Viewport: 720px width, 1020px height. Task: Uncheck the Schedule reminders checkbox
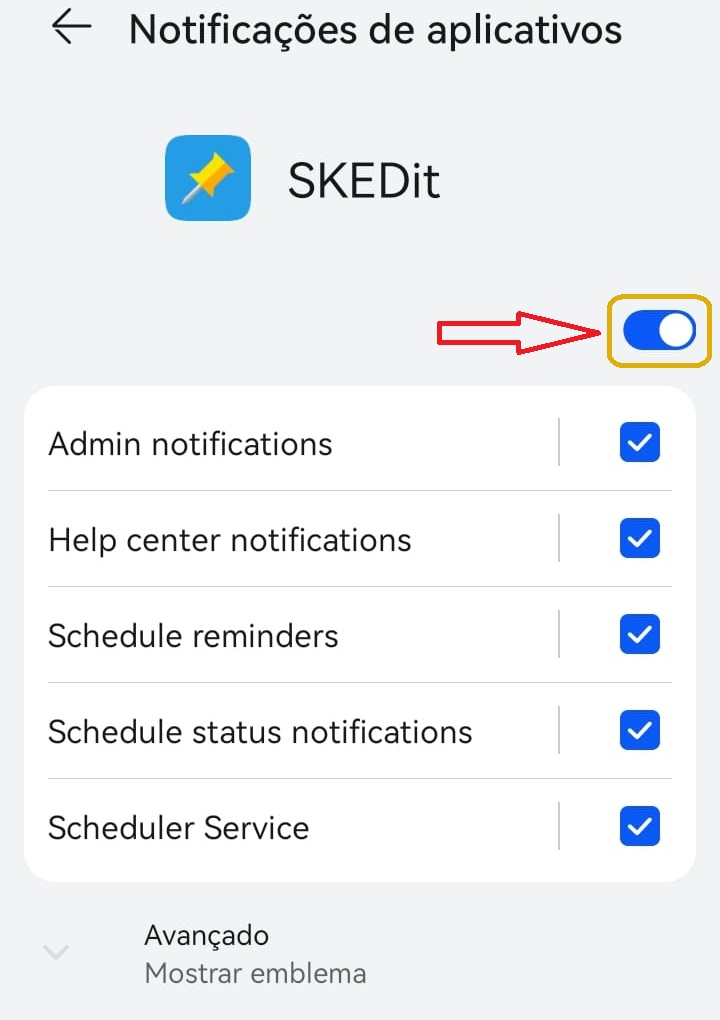(639, 635)
